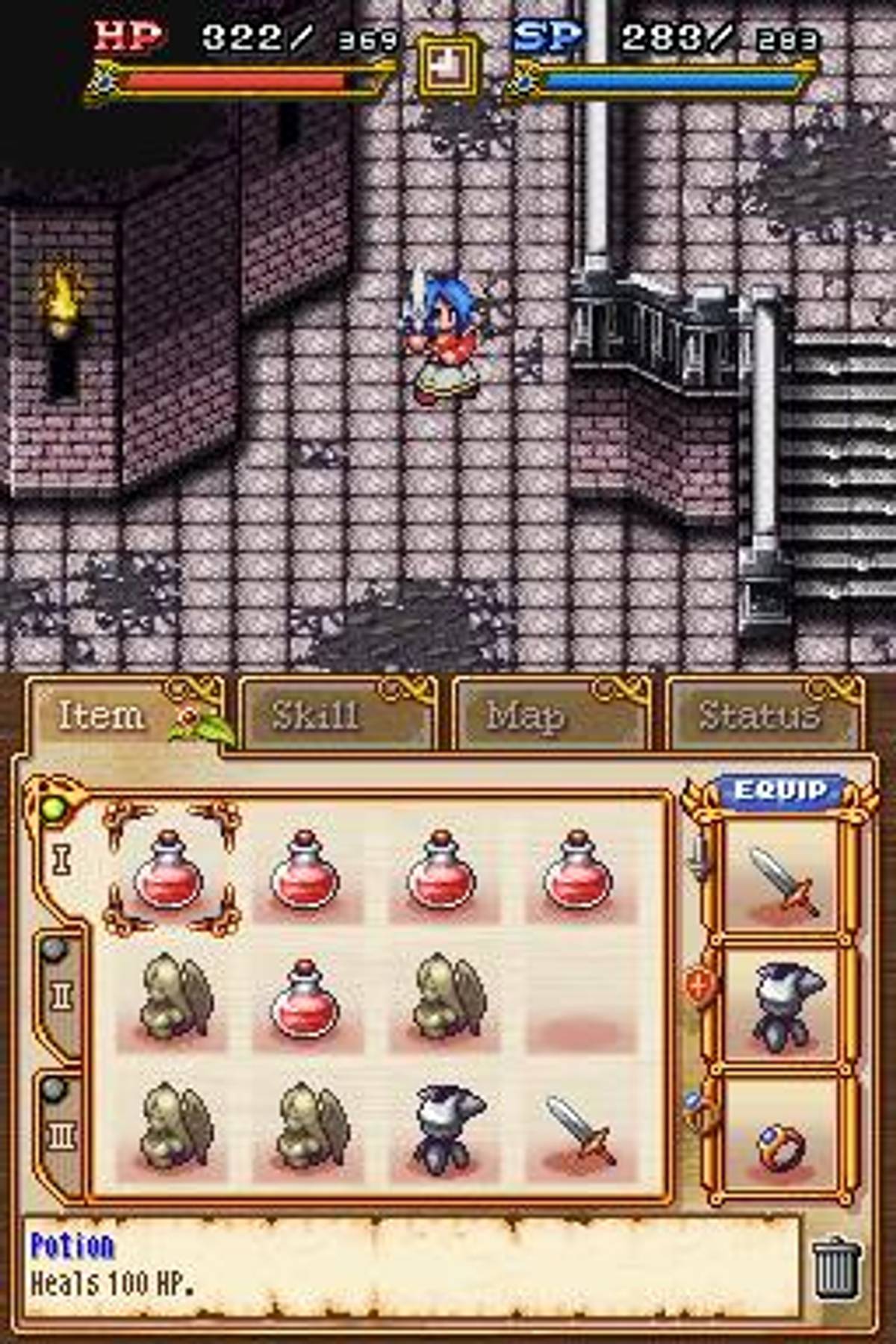Tap the empty inventory slot
Image resolution: width=896 pixels, height=1344 pixels.
coord(581,1001)
